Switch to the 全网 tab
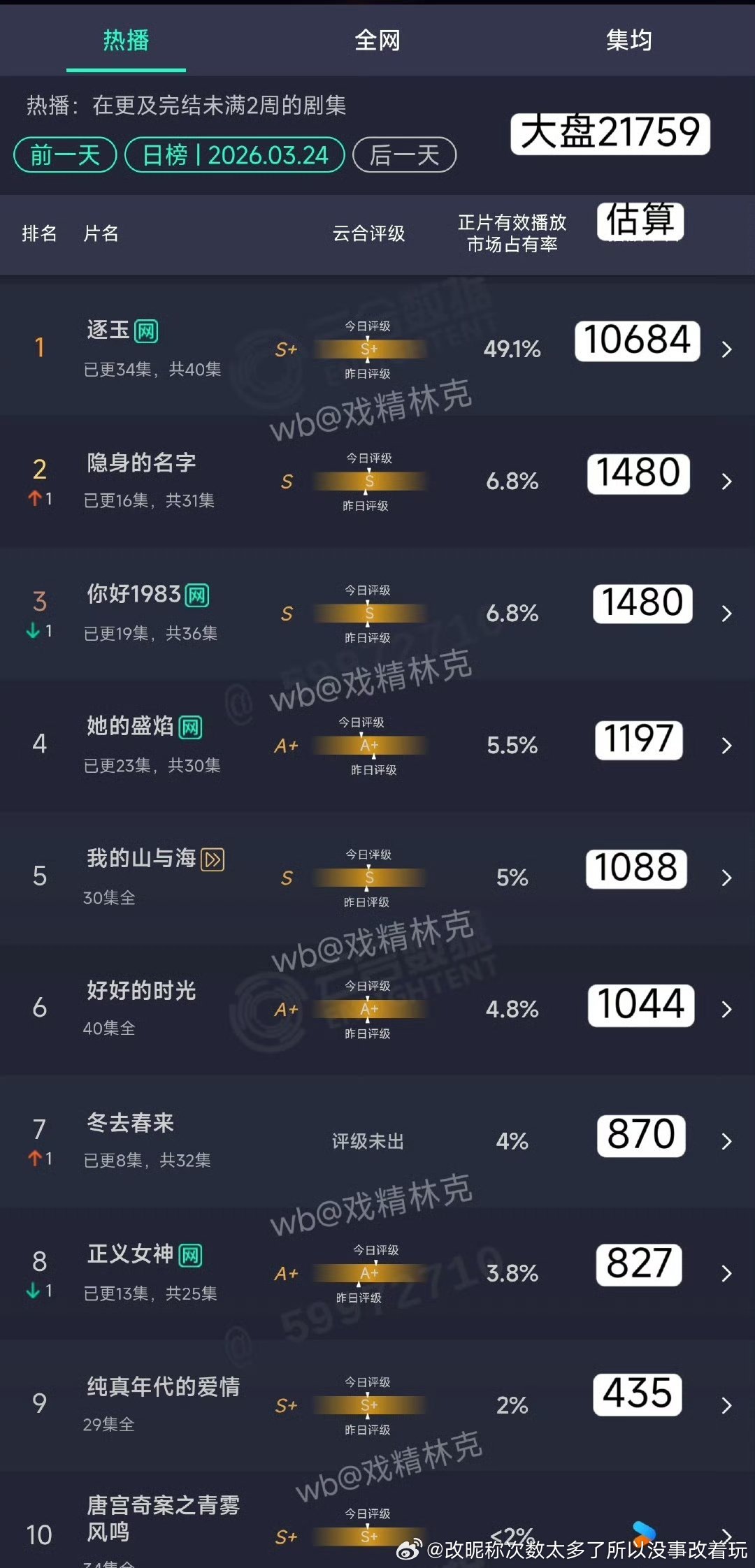755x1568 pixels. click(x=377, y=41)
